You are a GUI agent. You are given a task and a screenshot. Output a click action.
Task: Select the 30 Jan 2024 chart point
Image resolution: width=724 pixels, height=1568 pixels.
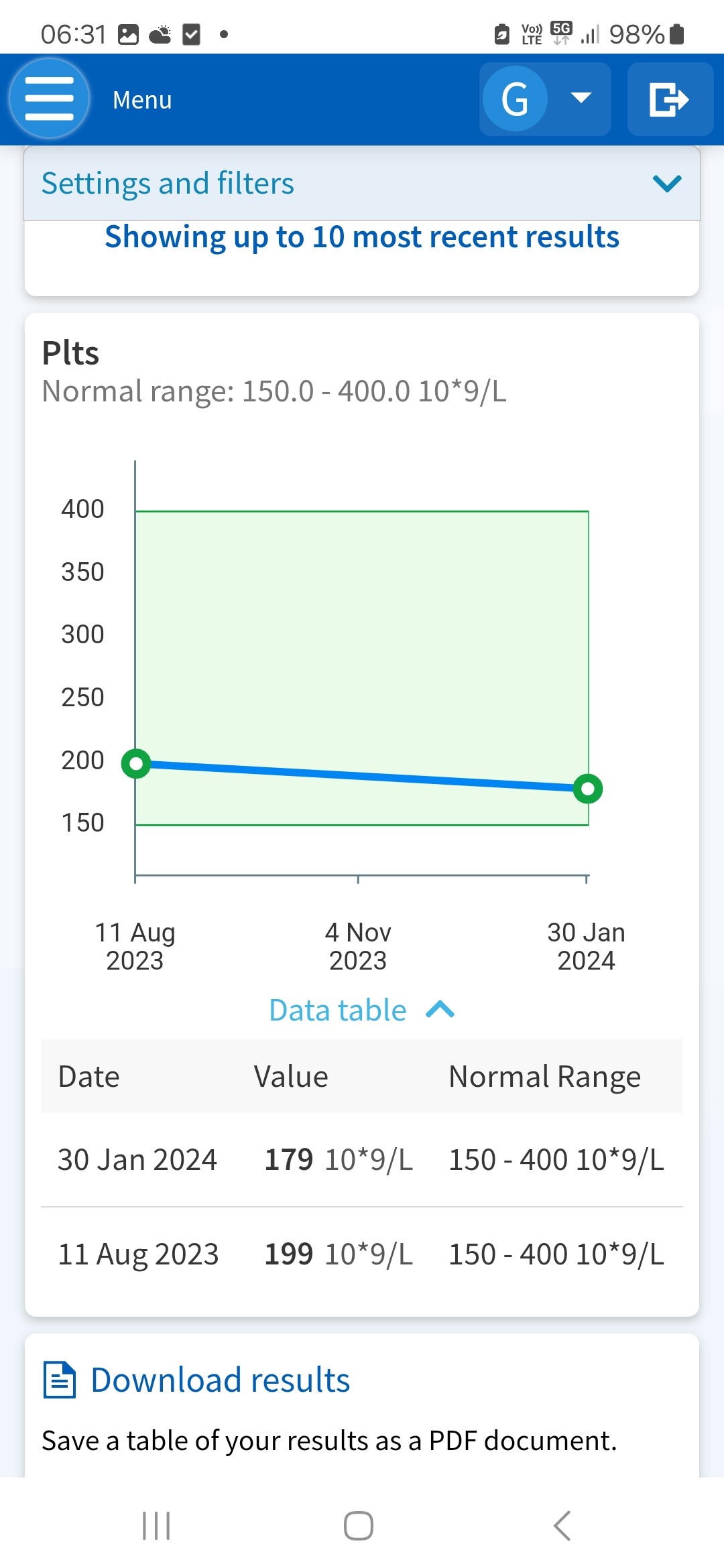click(588, 789)
